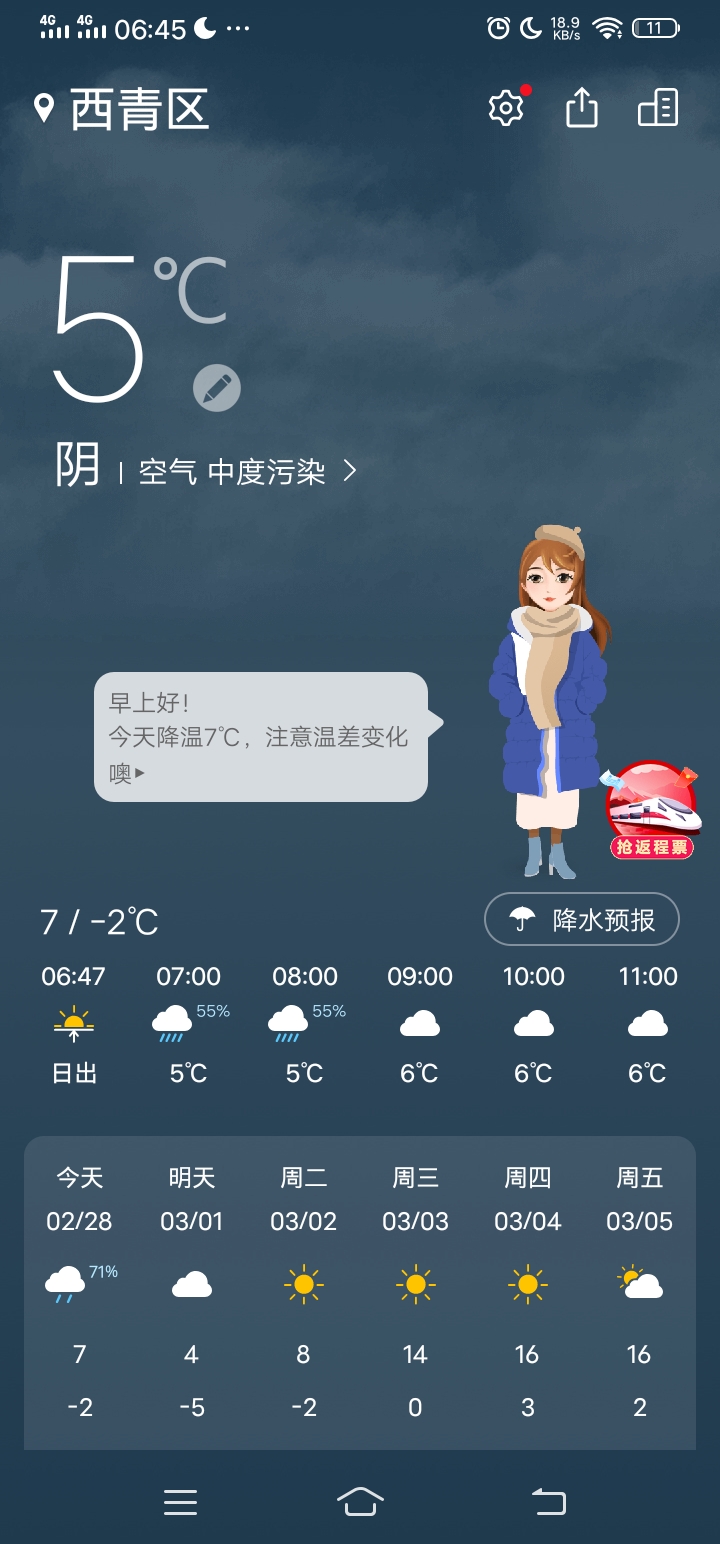
Task: Open the weather settings gear
Action: point(506,108)
